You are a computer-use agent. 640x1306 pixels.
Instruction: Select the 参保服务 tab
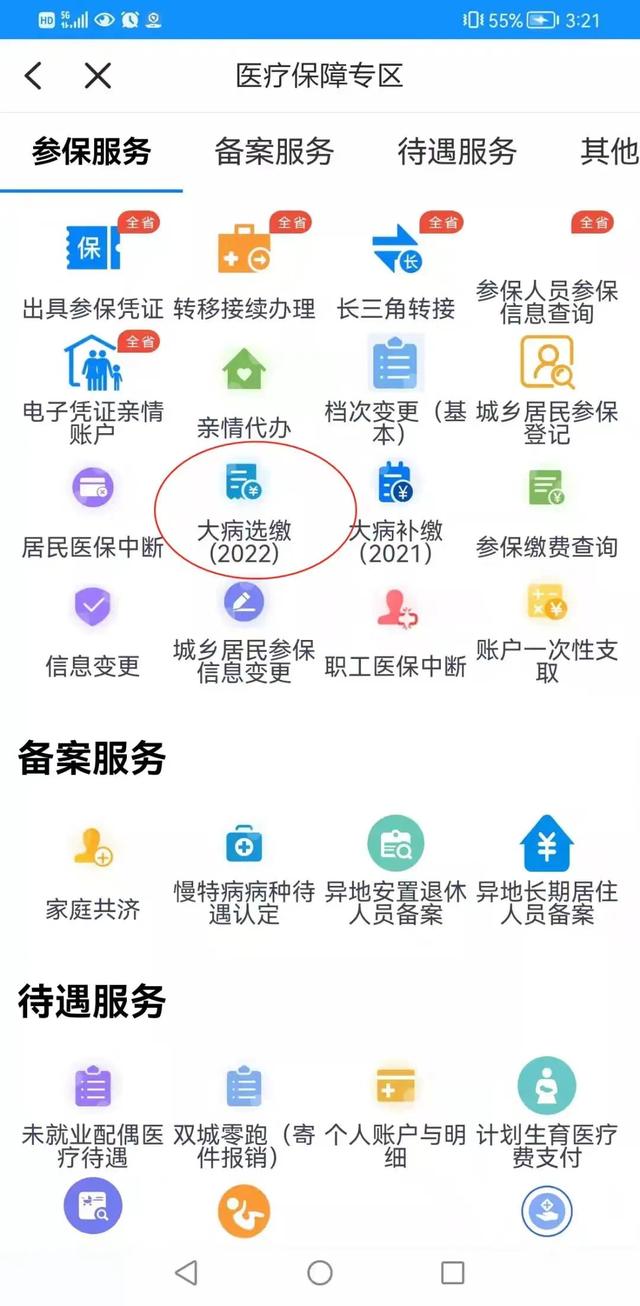pyautogui.click(x=91, y=152)
